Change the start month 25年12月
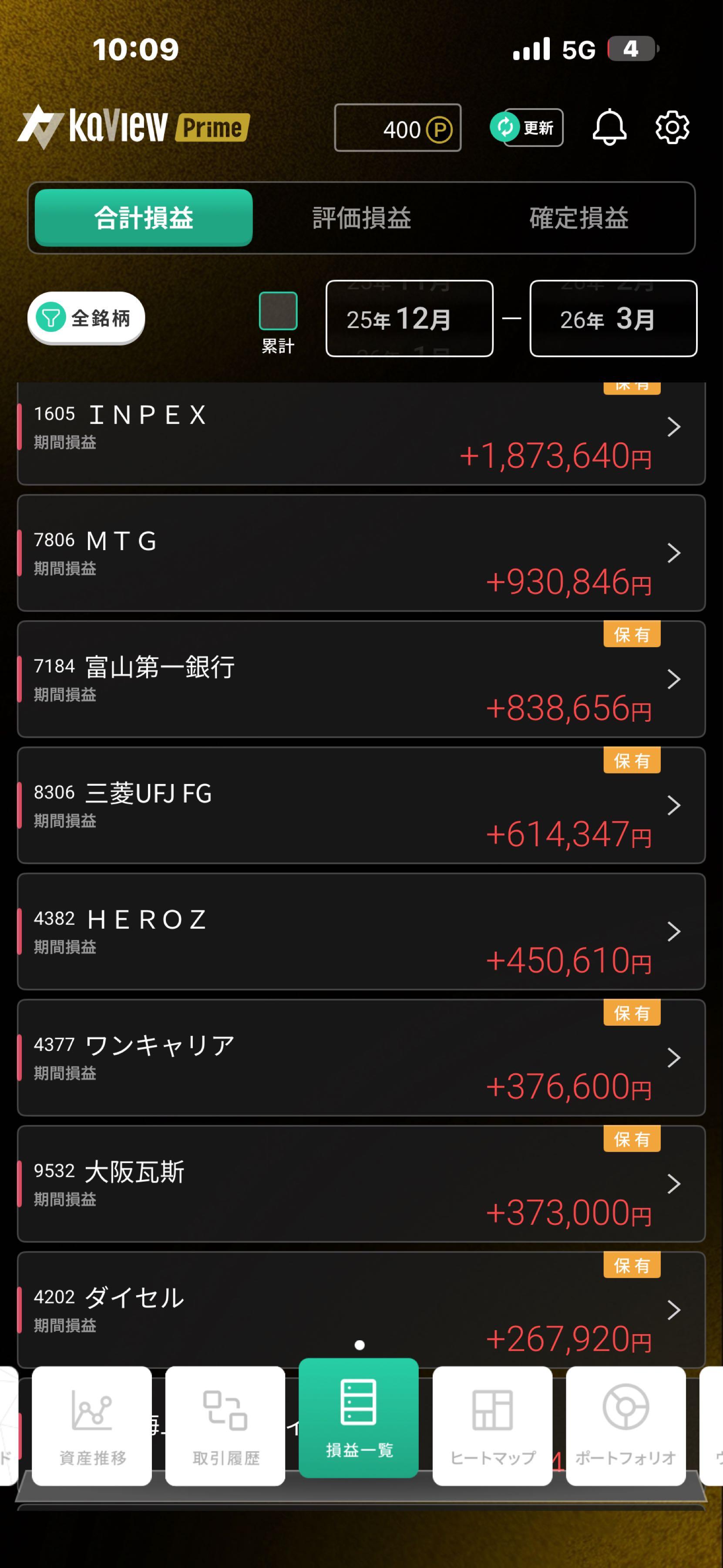Screen dimensions: 723x1568 tap(409, 318)
